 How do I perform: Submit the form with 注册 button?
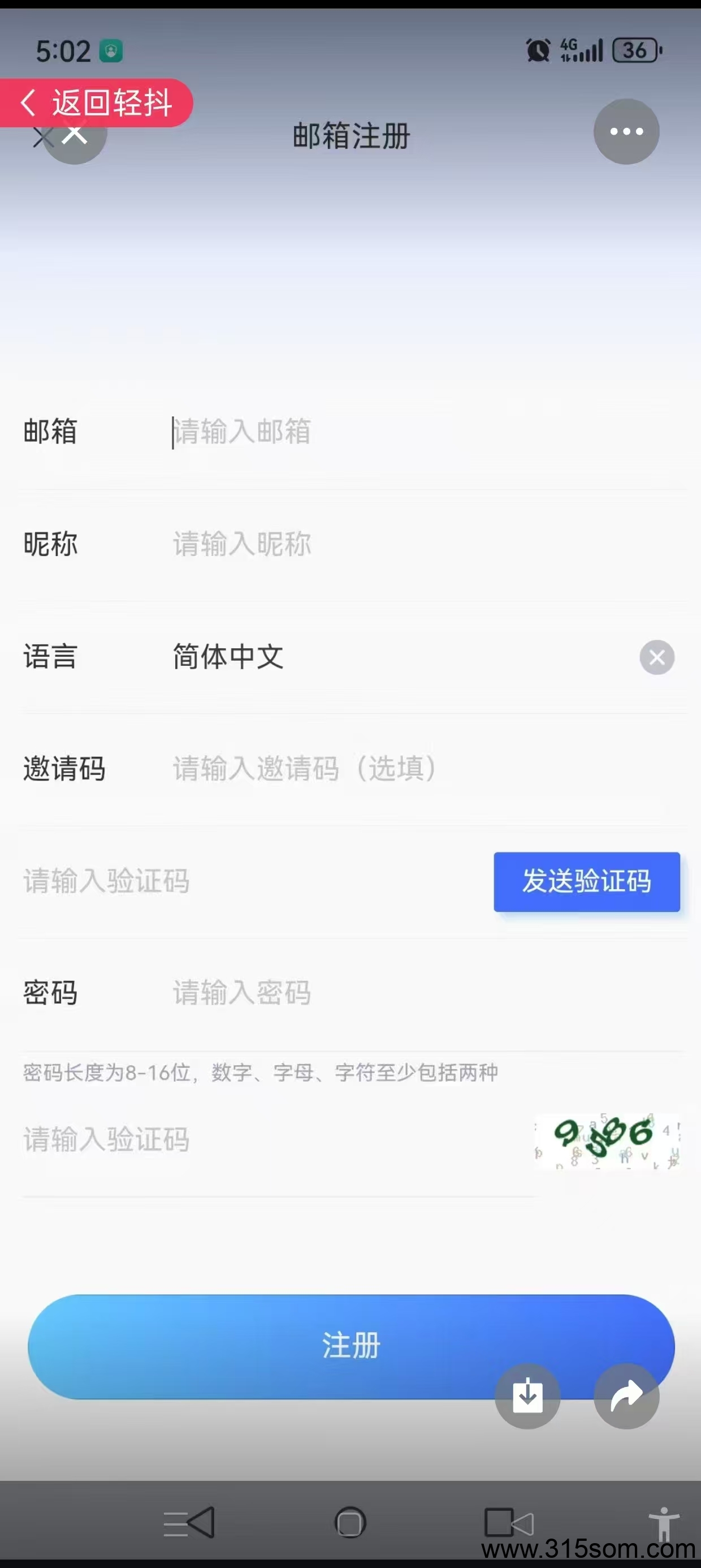pyautogui.click(x=351, y=1346)
